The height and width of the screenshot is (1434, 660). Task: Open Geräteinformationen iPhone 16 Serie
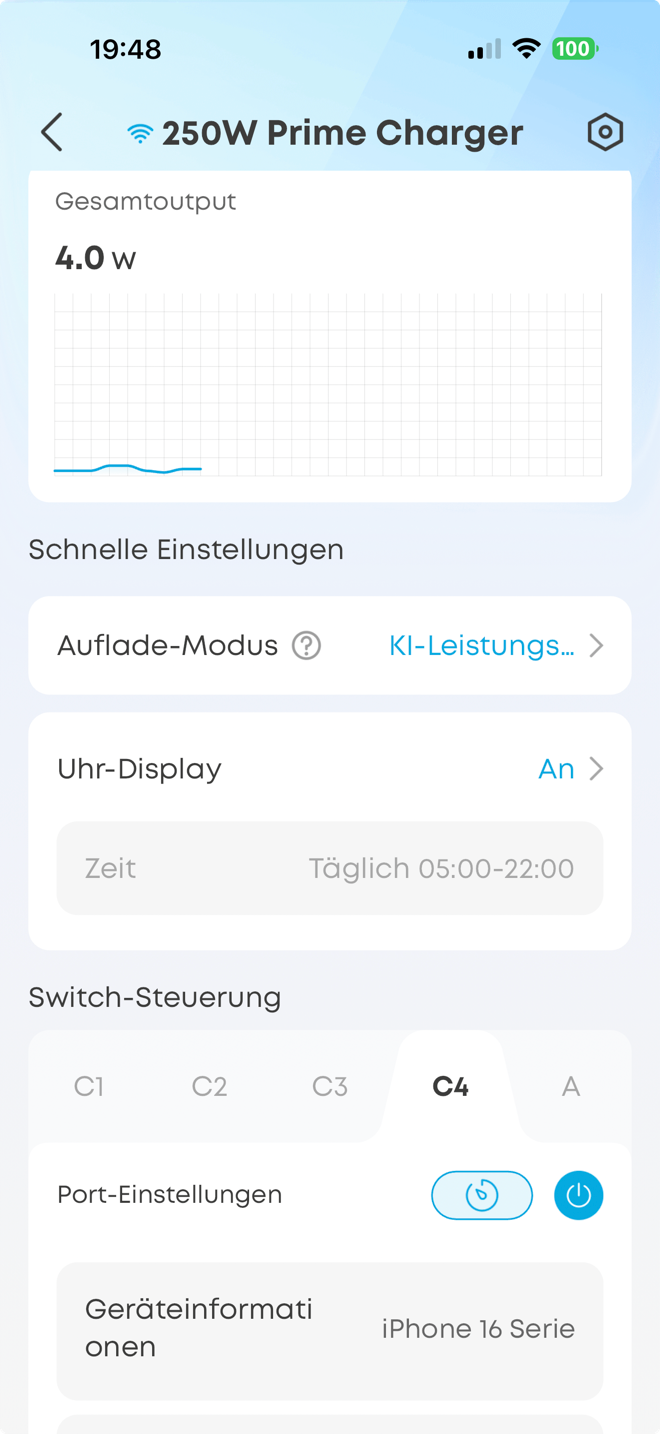[x=330, y=1329]
